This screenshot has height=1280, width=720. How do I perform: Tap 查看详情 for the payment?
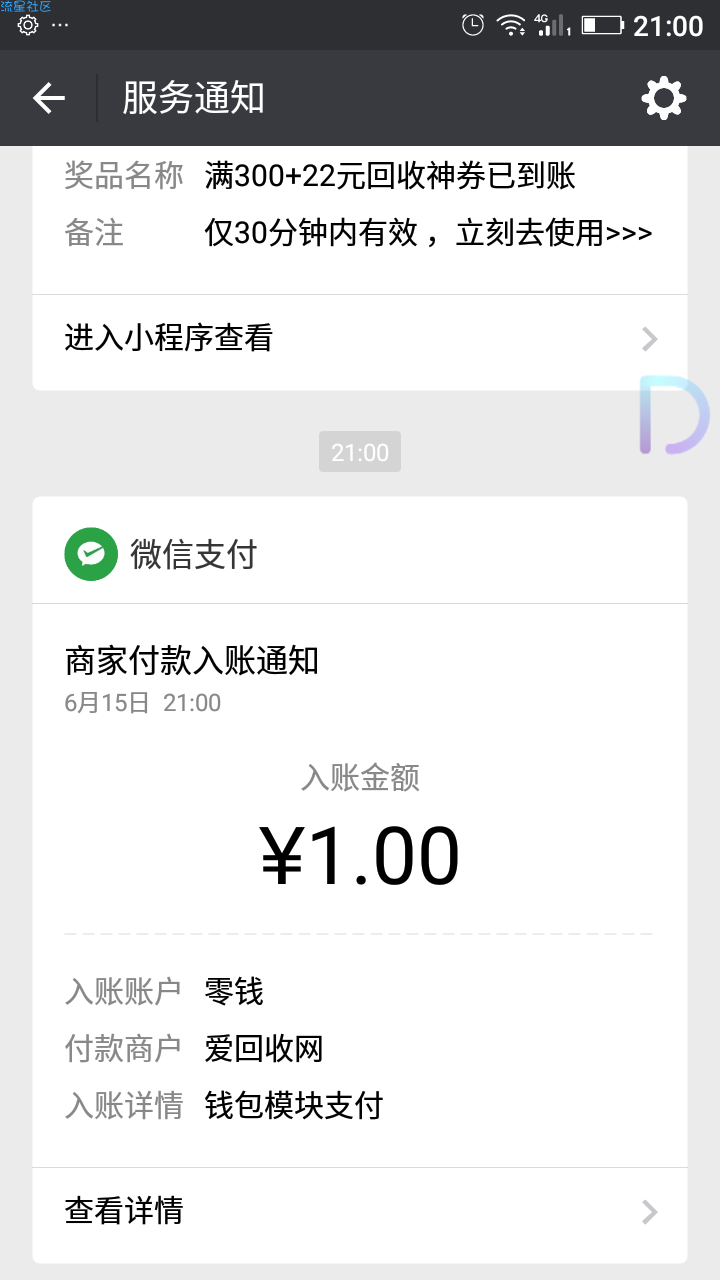[x=360, y=1212]
